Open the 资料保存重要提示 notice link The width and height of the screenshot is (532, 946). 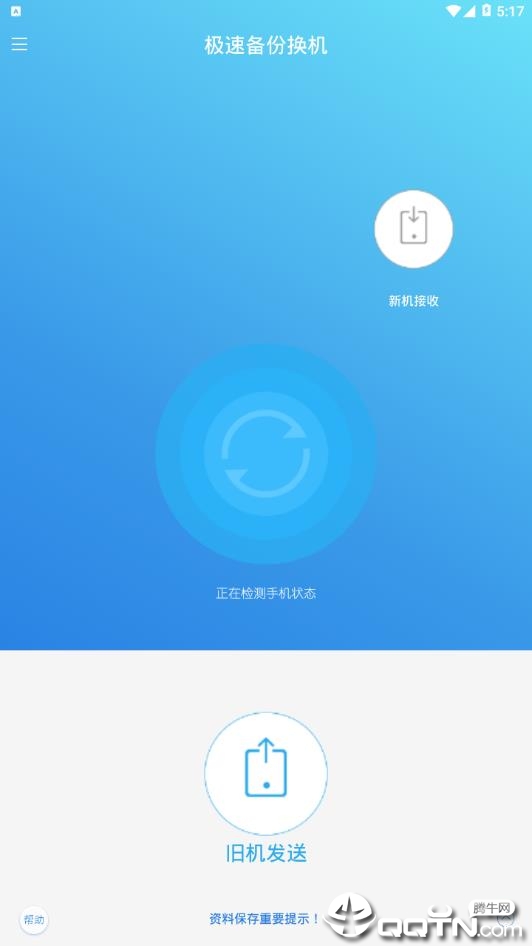264,919
